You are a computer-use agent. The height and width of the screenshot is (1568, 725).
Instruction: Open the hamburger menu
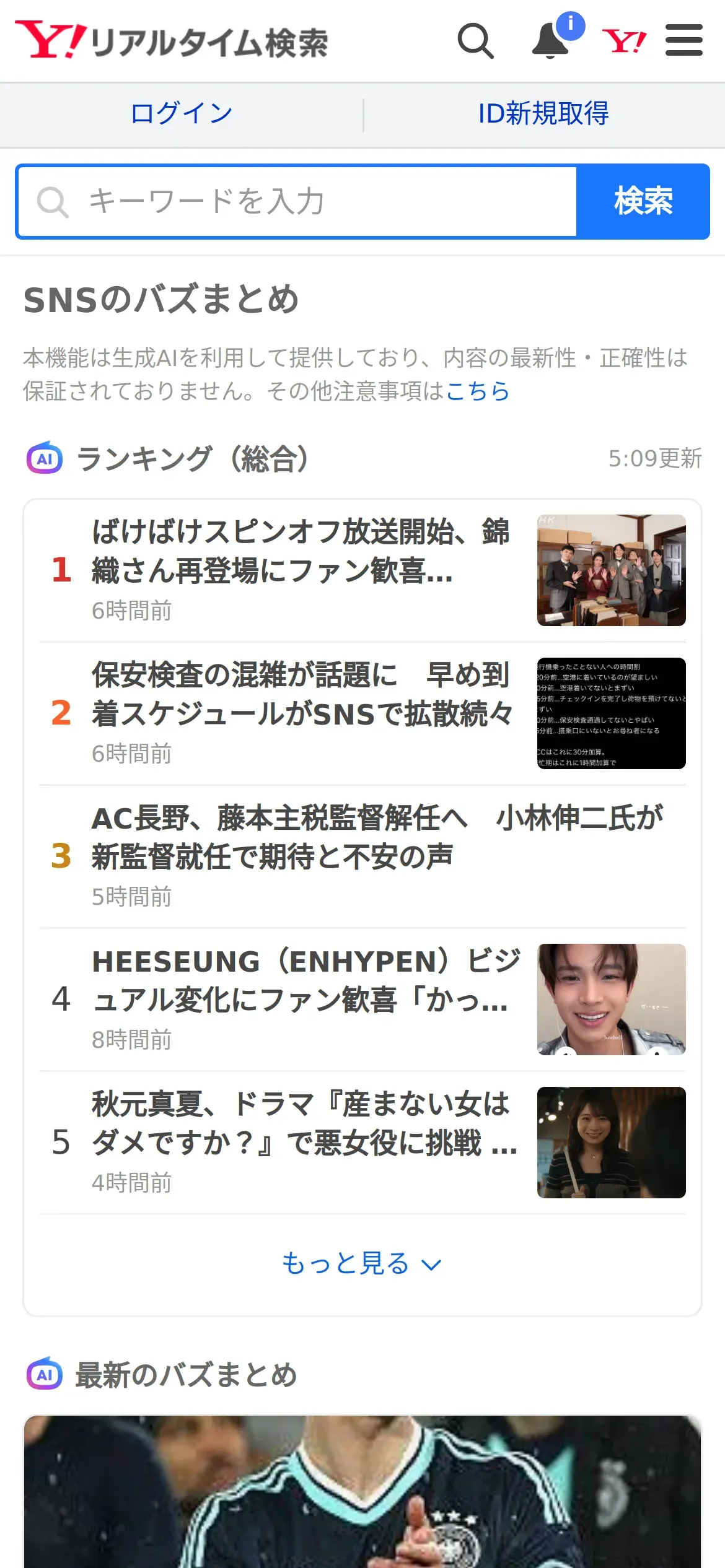tap(683, 40)
